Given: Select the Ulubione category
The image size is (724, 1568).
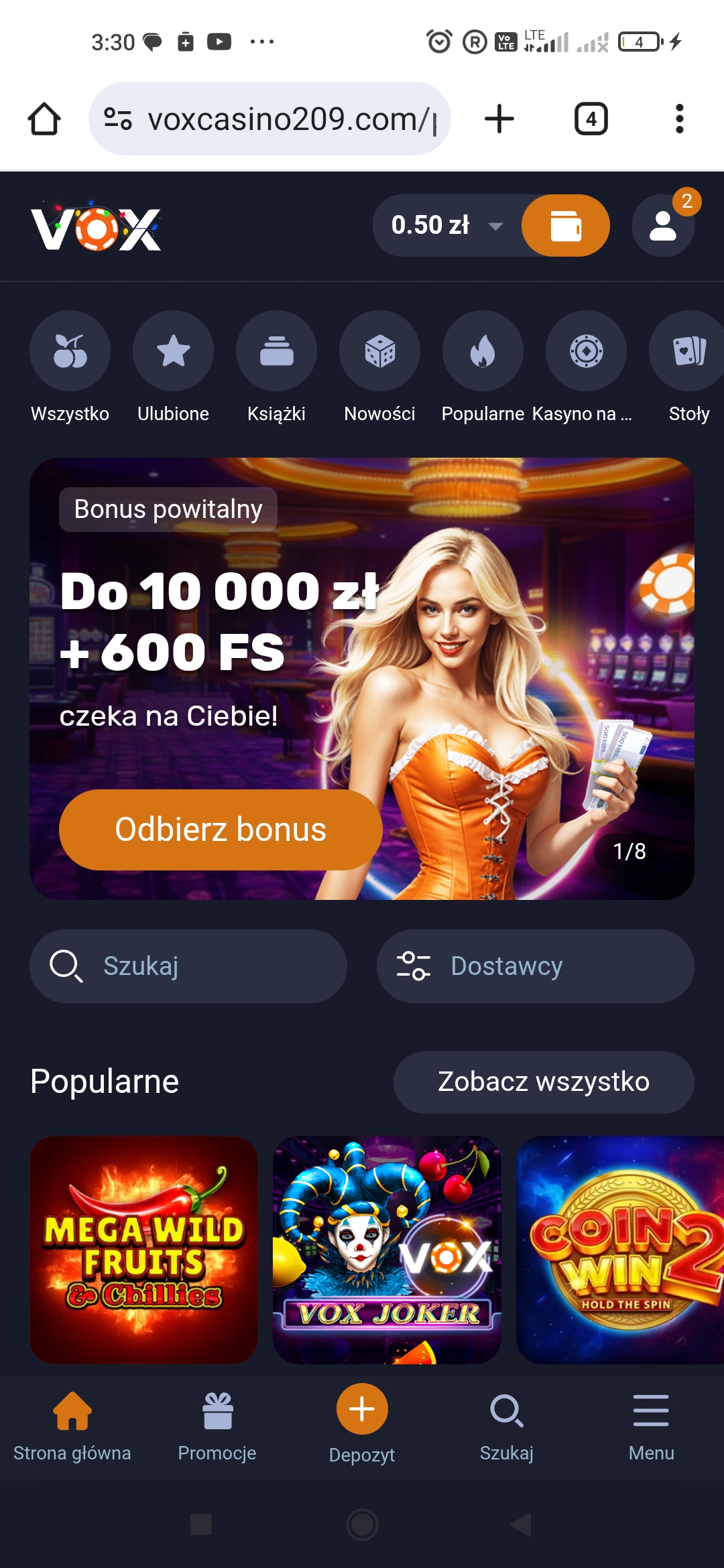Looking at the screenshot, I should pos(173,352).
